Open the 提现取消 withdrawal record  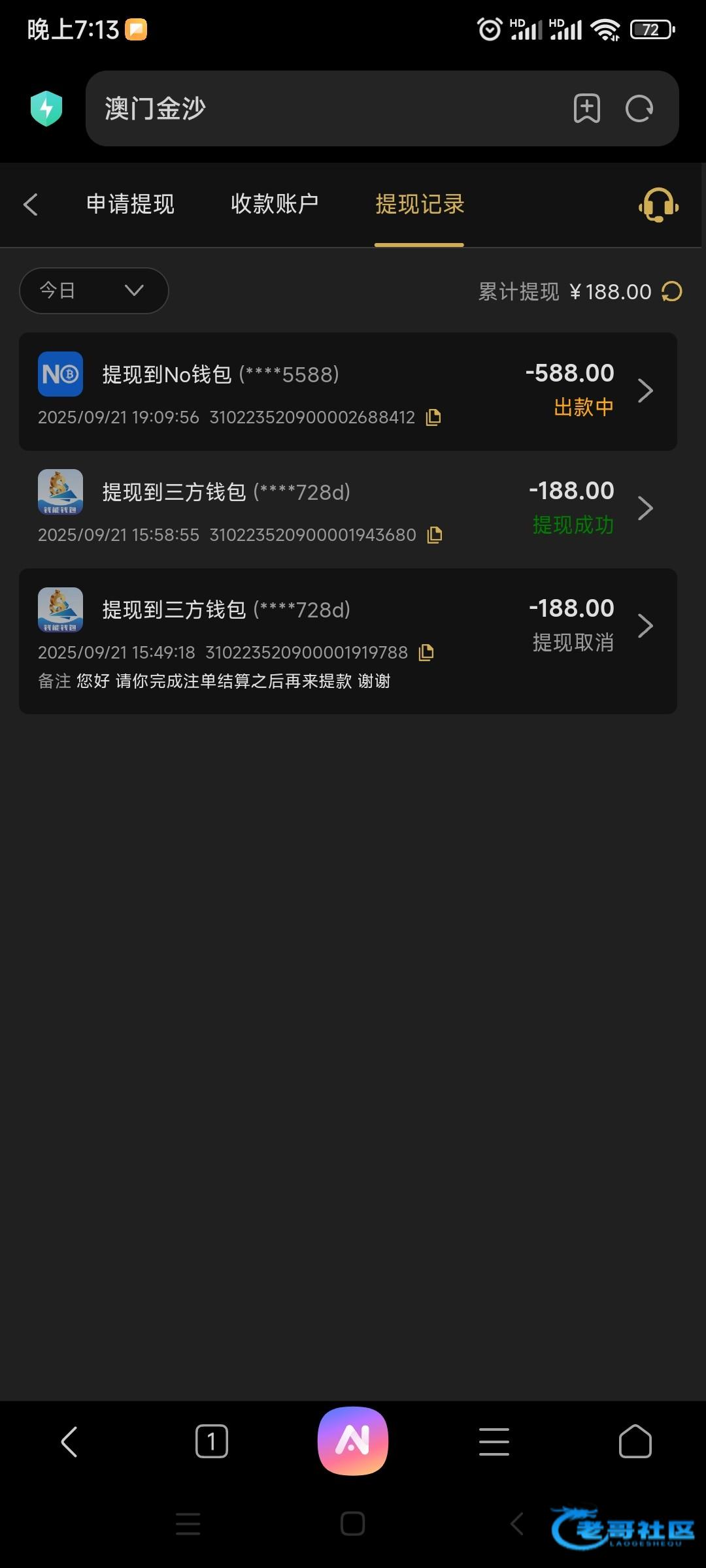tap(348, 627)
